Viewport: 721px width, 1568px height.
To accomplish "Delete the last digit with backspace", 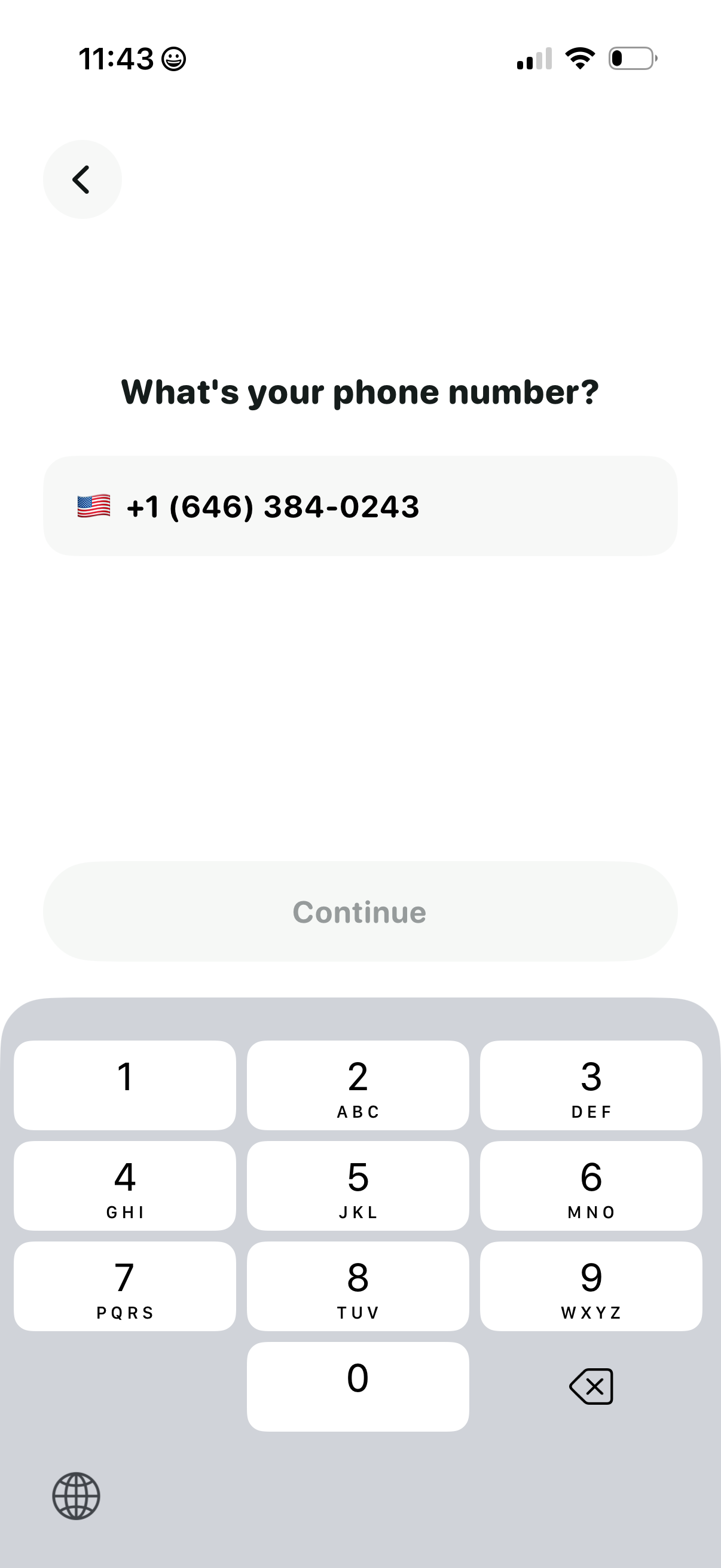I will point(591,1387).
